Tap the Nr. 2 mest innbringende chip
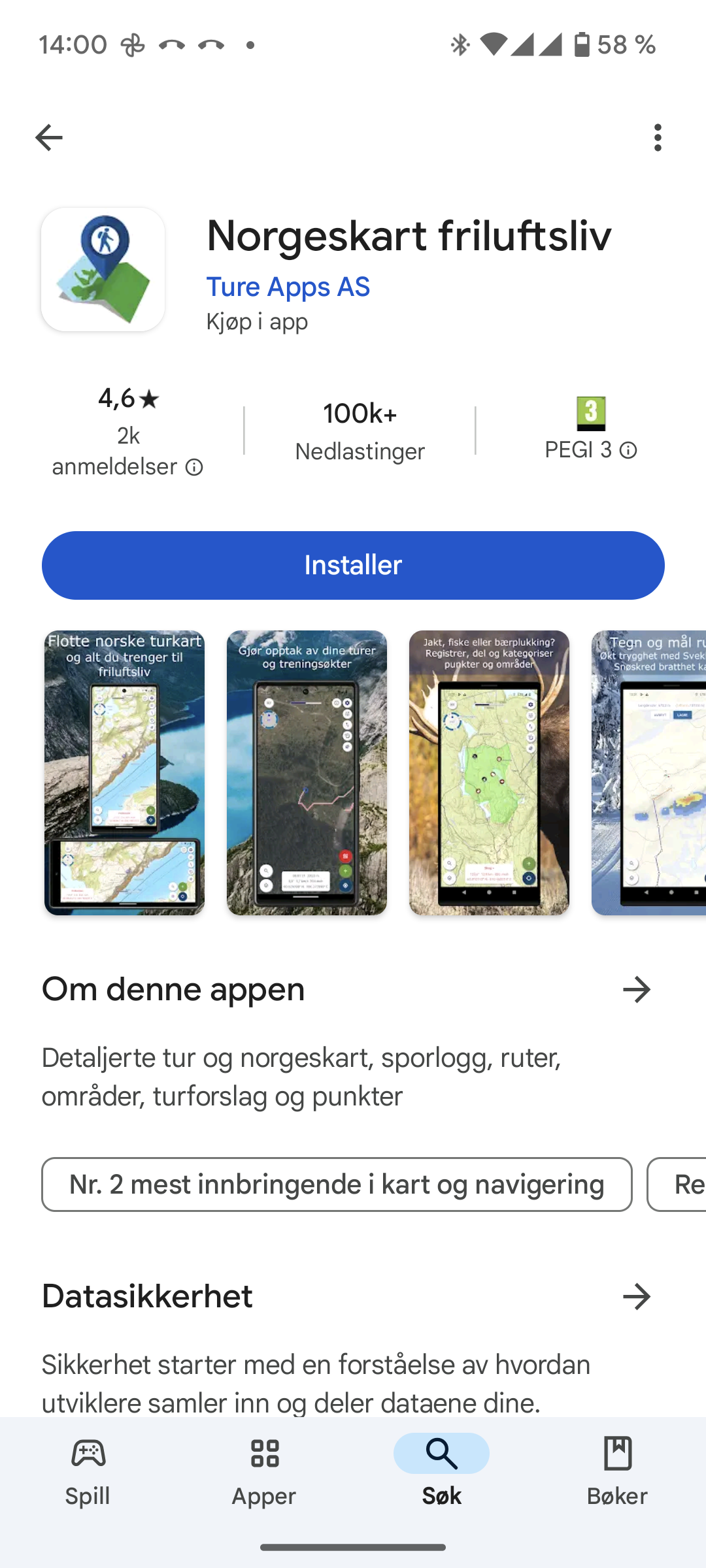The width and height of the screenshot is (706, 1568). click(x=337, y=1184)
